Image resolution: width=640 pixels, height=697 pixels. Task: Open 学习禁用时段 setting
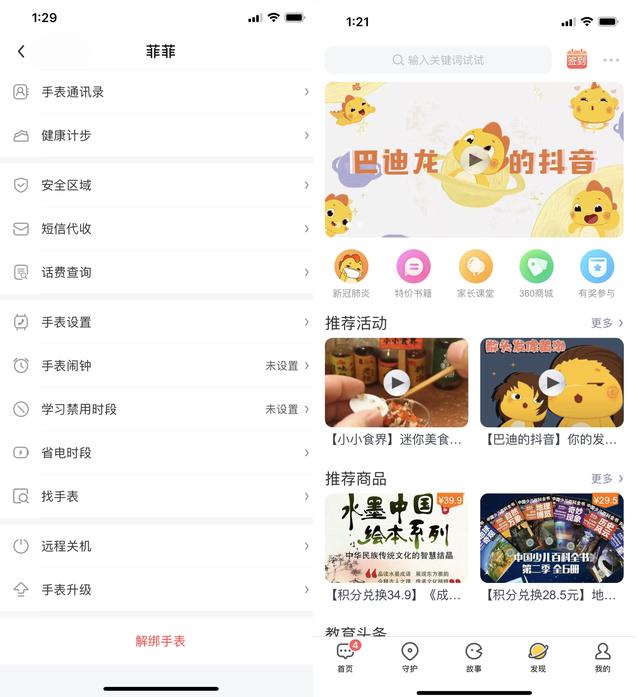(x=160, y=409)
